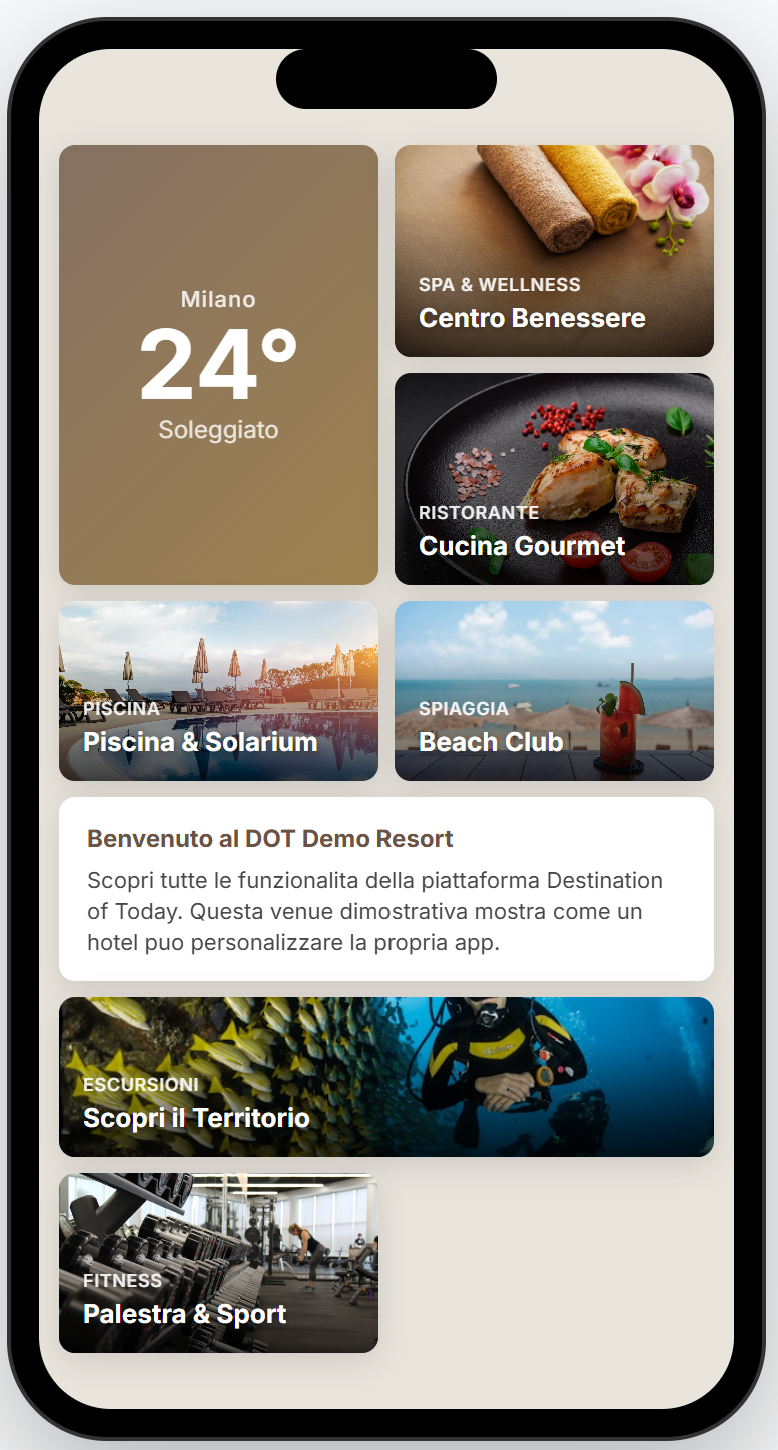778x1450 pixels.
Task: Tap the Beach Club spiaggia tile
Action: point(554,690)
